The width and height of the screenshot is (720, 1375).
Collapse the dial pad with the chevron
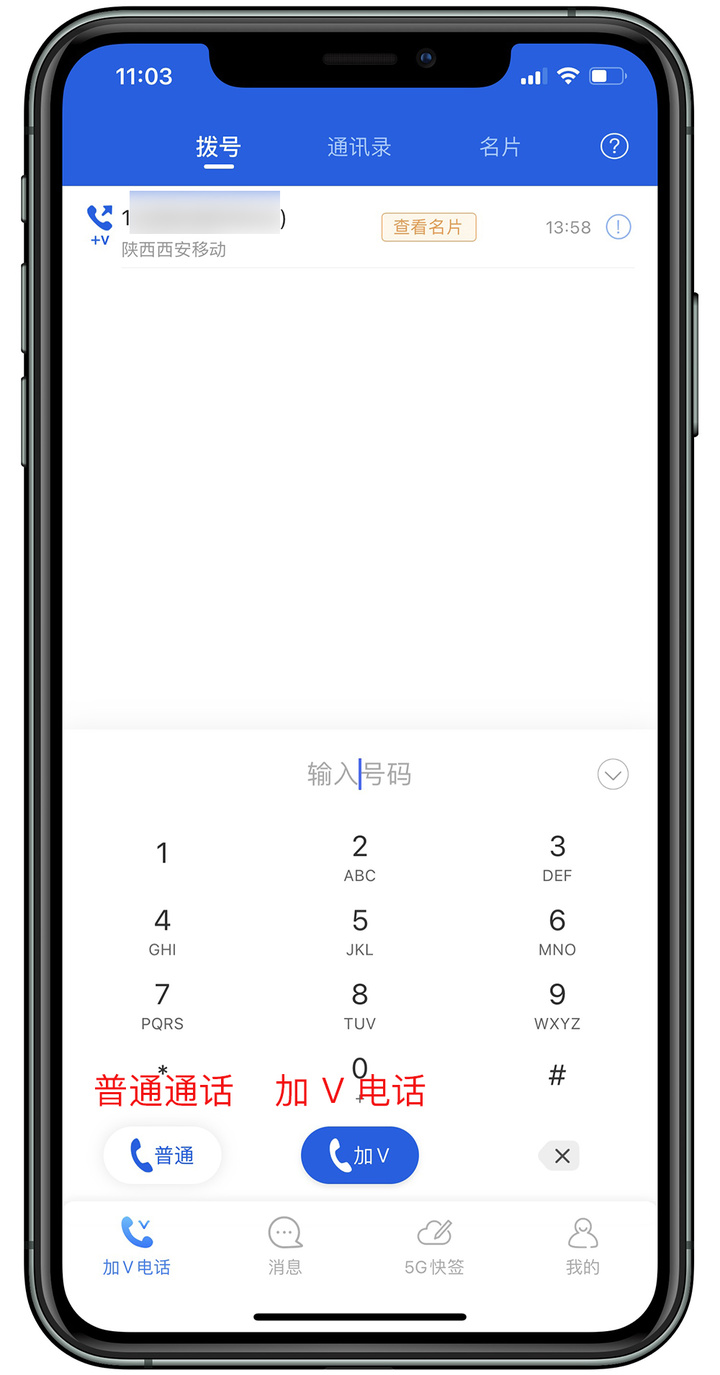613,774
